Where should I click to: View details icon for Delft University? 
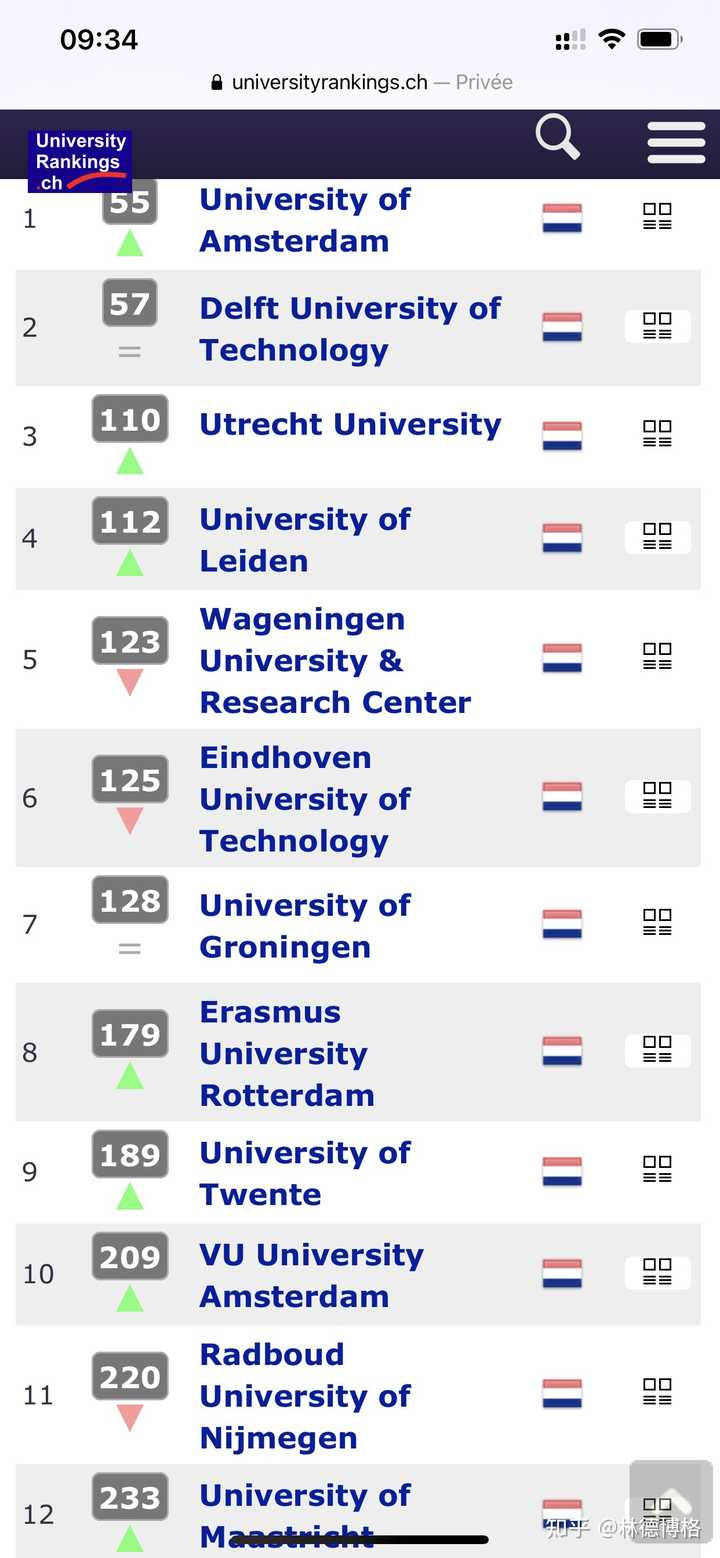[657, 326]
